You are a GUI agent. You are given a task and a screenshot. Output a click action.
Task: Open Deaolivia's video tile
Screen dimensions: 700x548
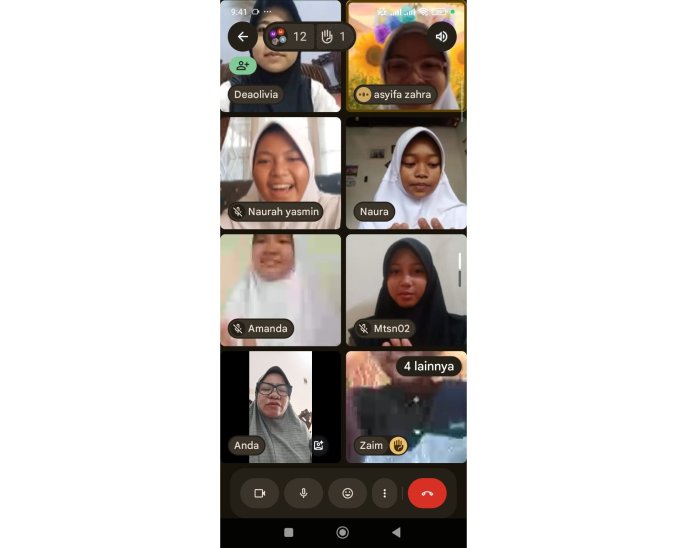point(280,56)
